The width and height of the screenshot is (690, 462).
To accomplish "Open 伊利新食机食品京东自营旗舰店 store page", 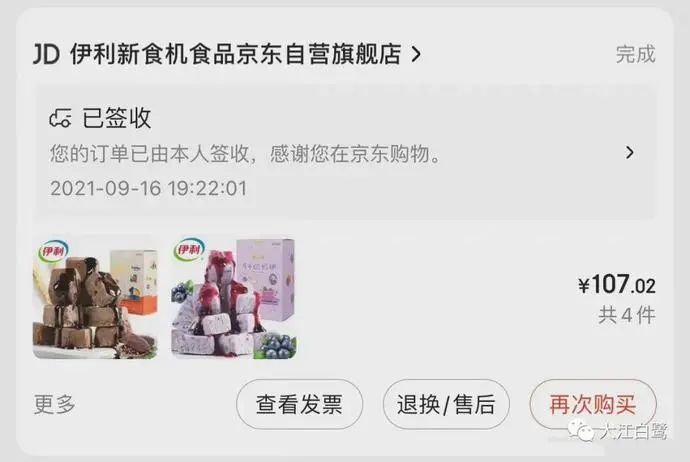I will point(235,54).
